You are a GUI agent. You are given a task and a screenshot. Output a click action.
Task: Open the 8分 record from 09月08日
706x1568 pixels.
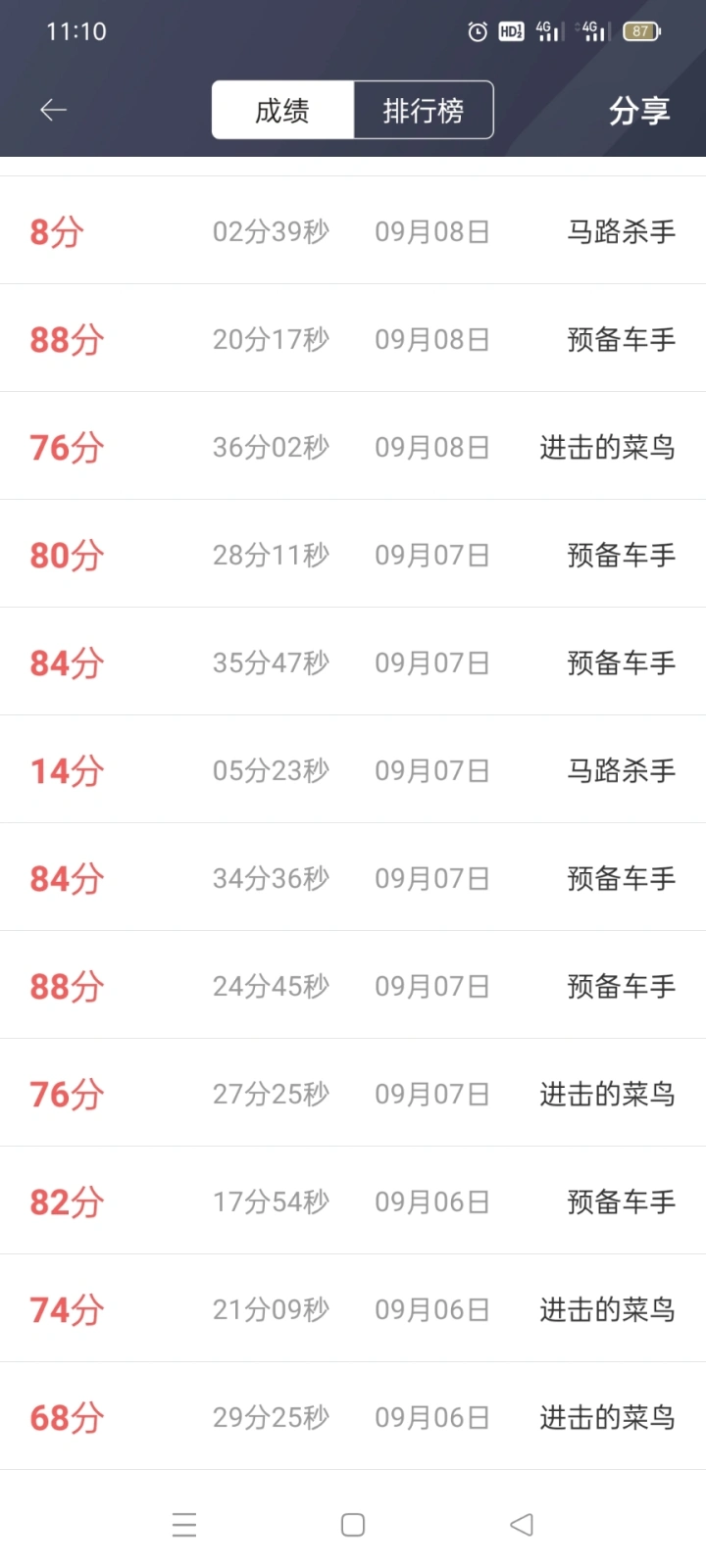point(353,231)
